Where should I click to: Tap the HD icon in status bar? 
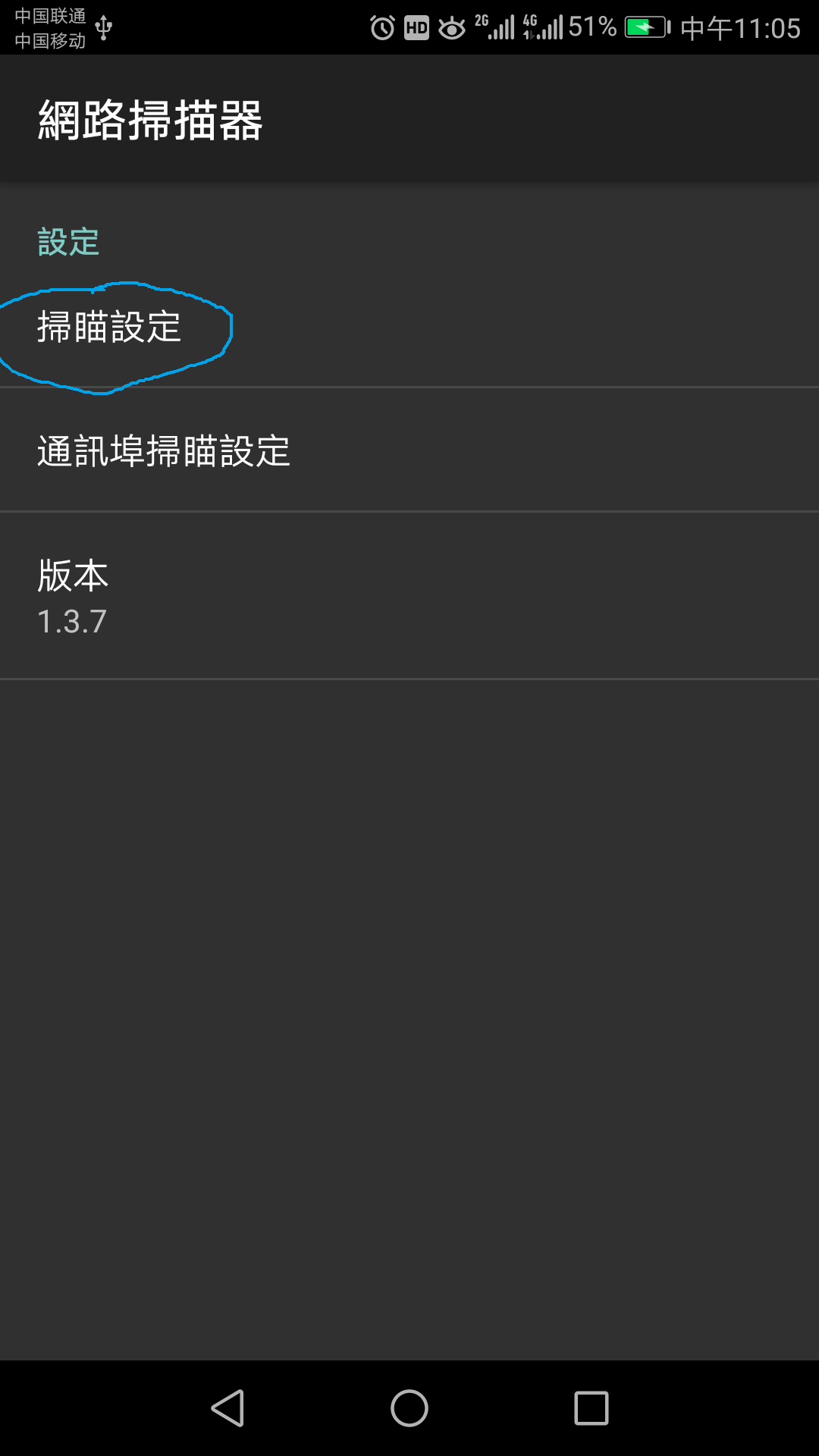[415, 25]
